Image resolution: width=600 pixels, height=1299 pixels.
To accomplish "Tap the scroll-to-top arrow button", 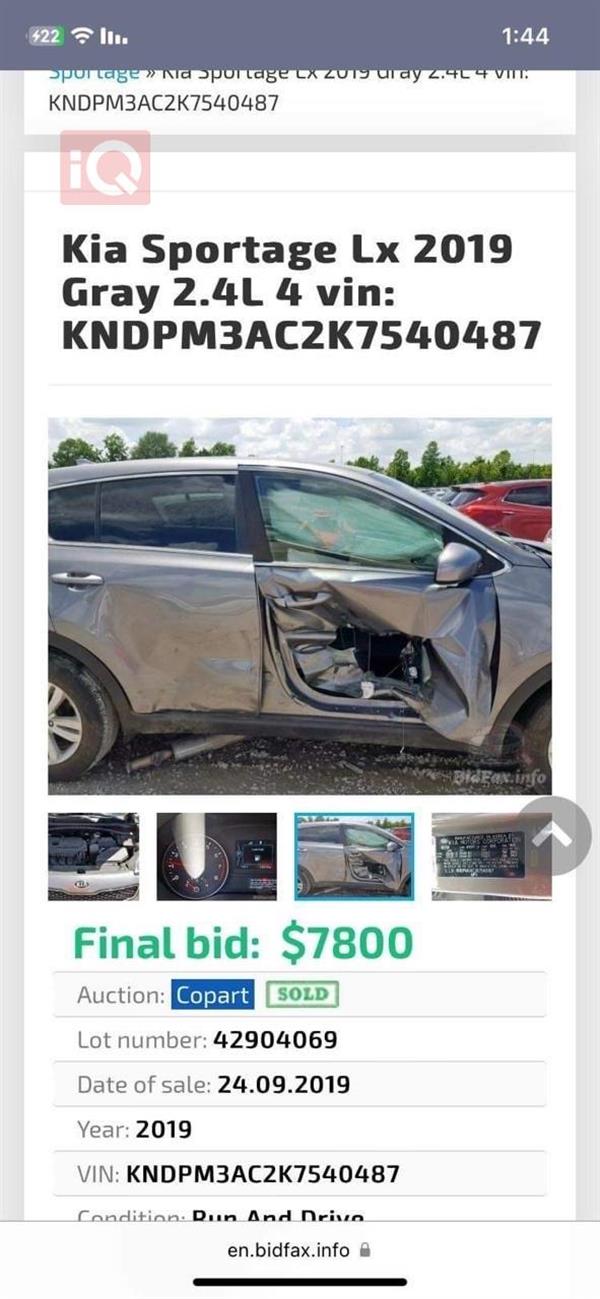I will click(555, 836).
